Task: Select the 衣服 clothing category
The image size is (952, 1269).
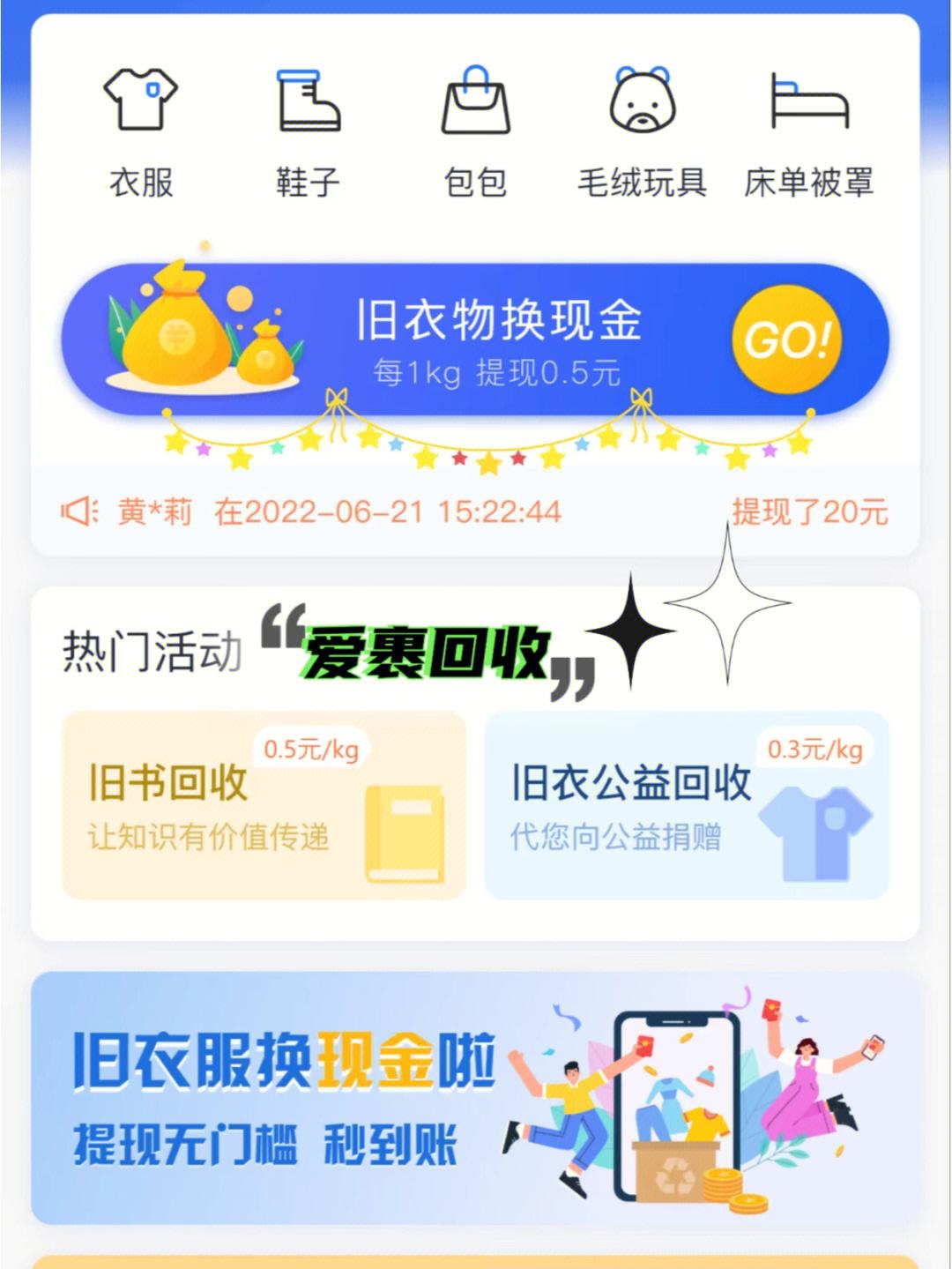Action: (141, 132)
